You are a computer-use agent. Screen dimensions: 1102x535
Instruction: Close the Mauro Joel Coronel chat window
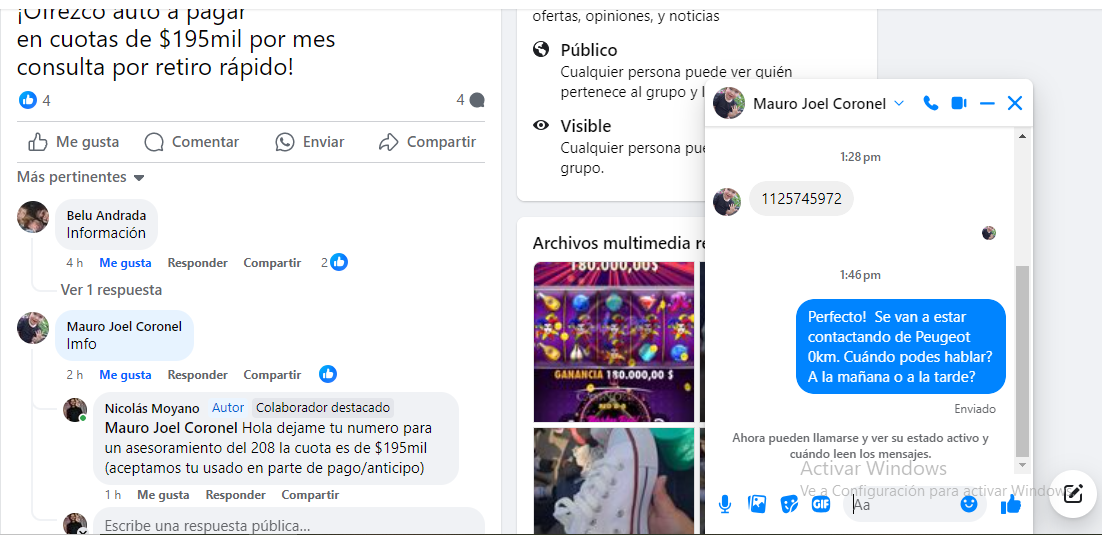1015,103
